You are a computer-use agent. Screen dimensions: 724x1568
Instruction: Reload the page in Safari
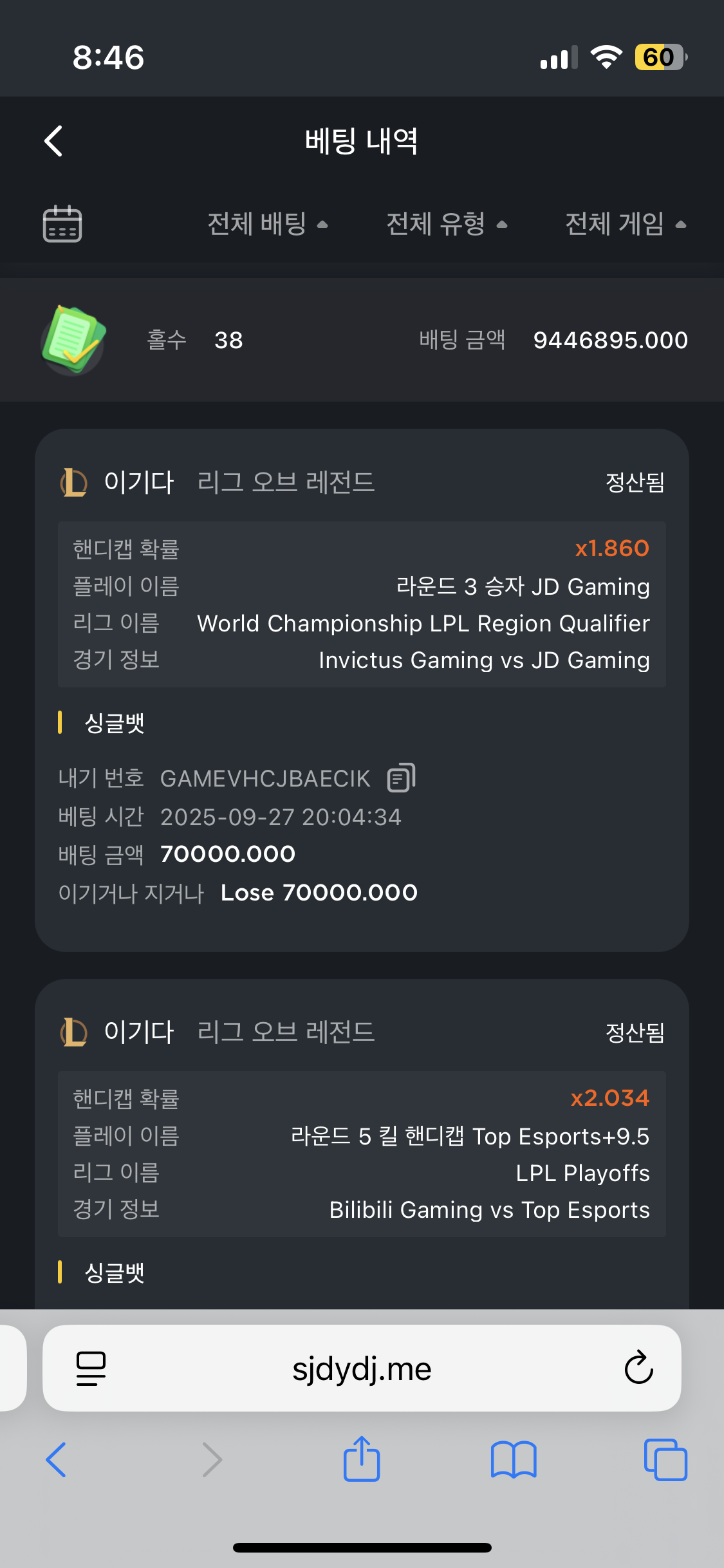(x=638, y=1368)
